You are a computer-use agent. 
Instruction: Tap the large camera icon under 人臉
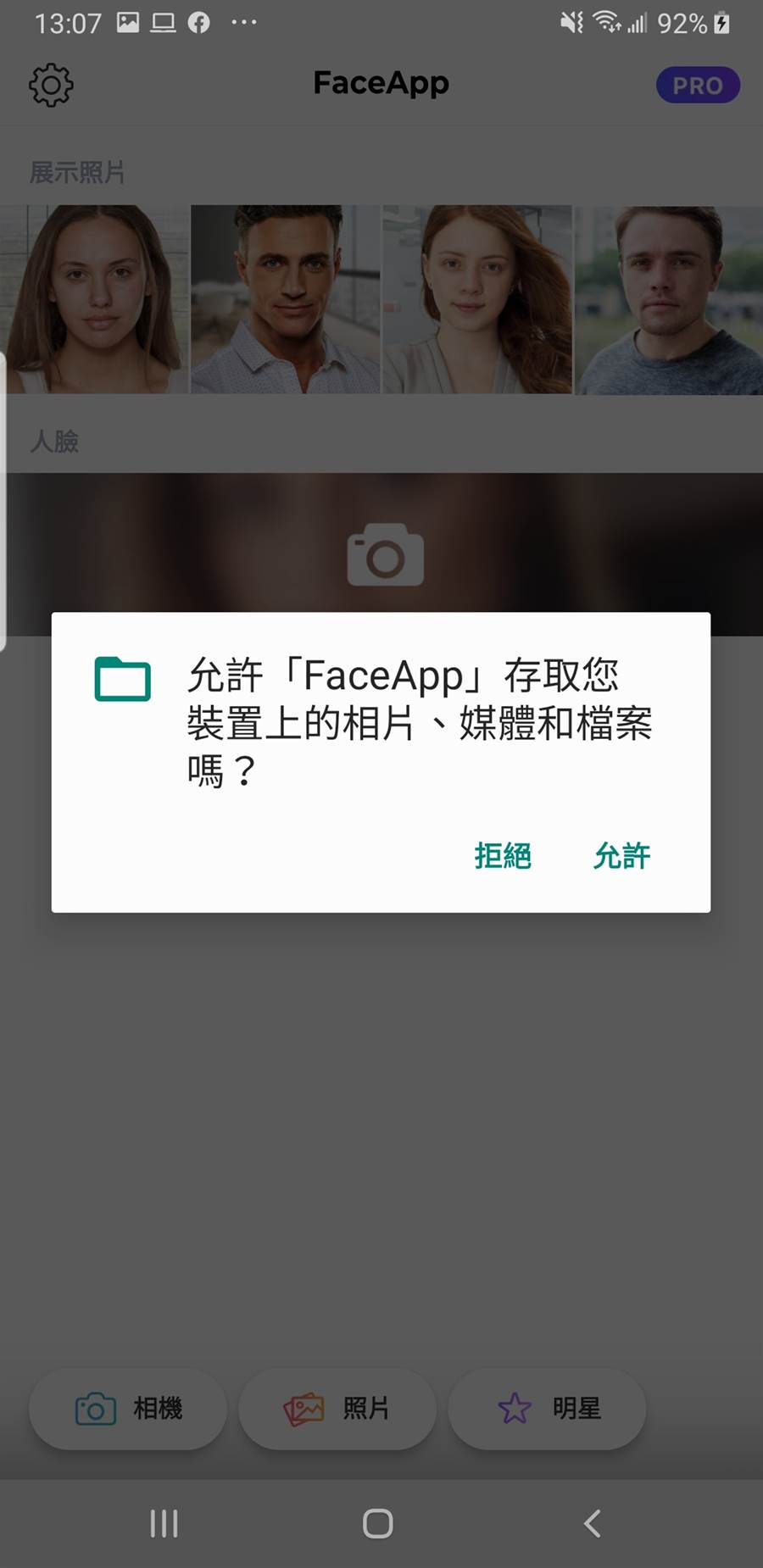(x=385, y=555)
